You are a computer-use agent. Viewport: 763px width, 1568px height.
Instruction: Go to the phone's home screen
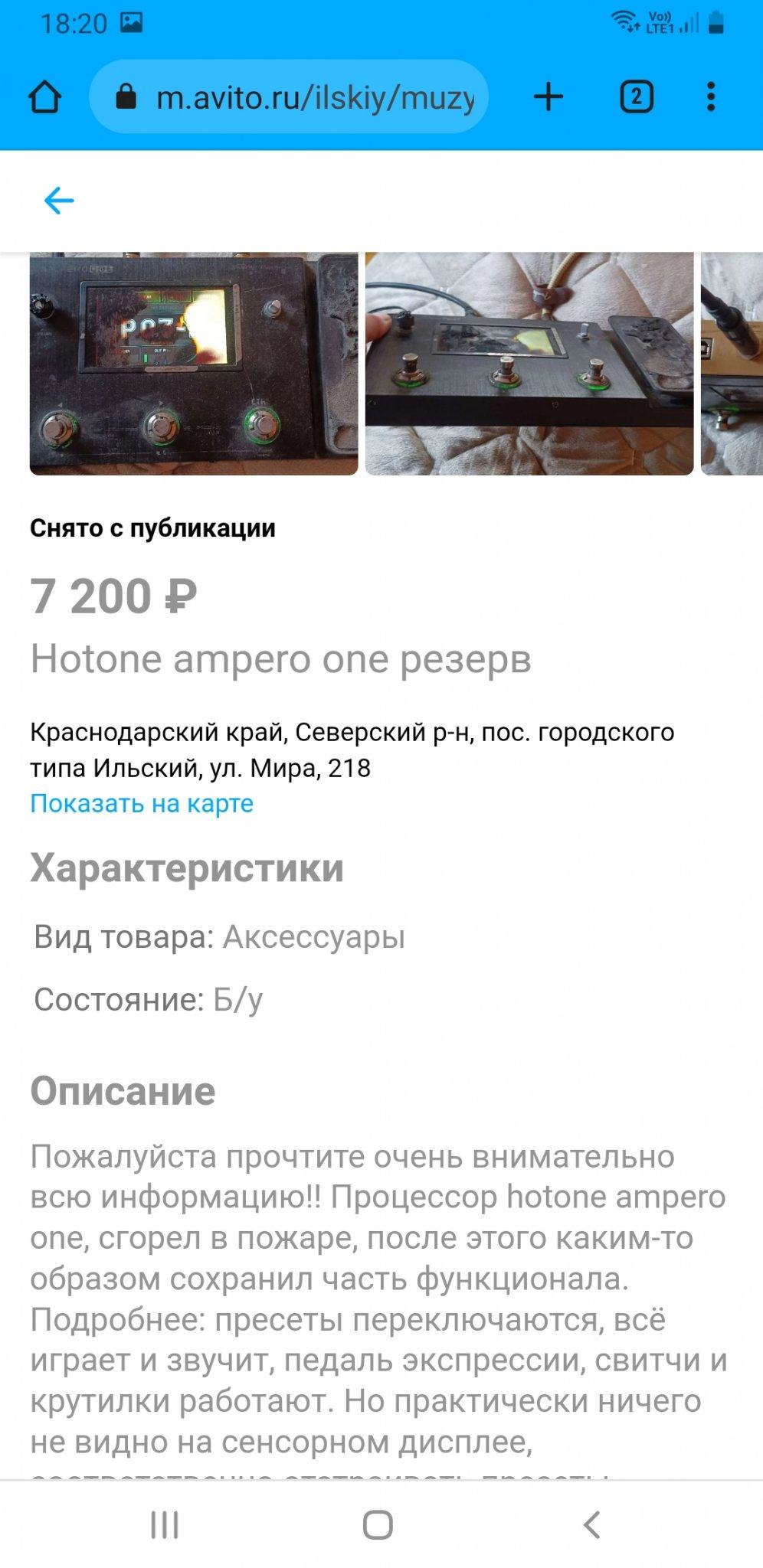pos(378,1524)
